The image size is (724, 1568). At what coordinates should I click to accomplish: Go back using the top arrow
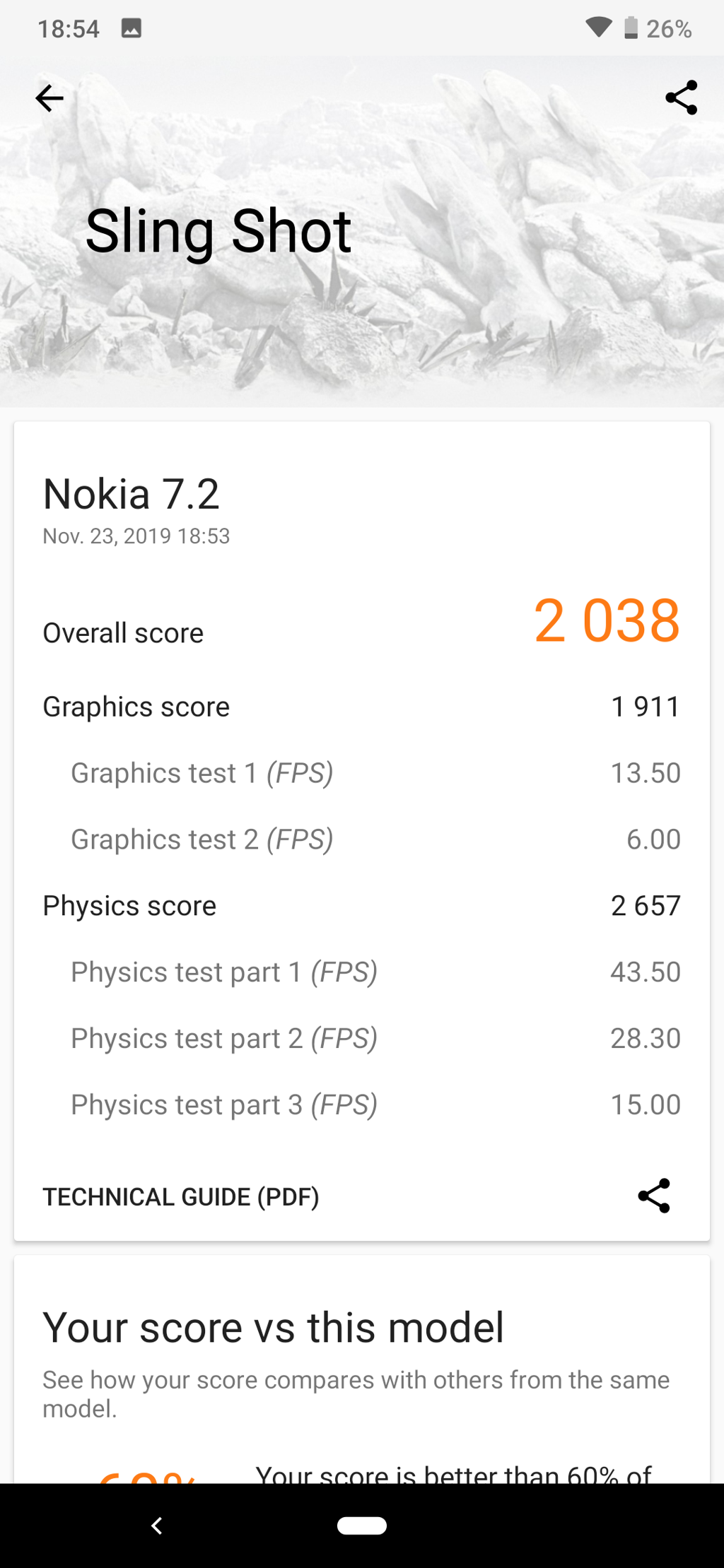(49, 98)
